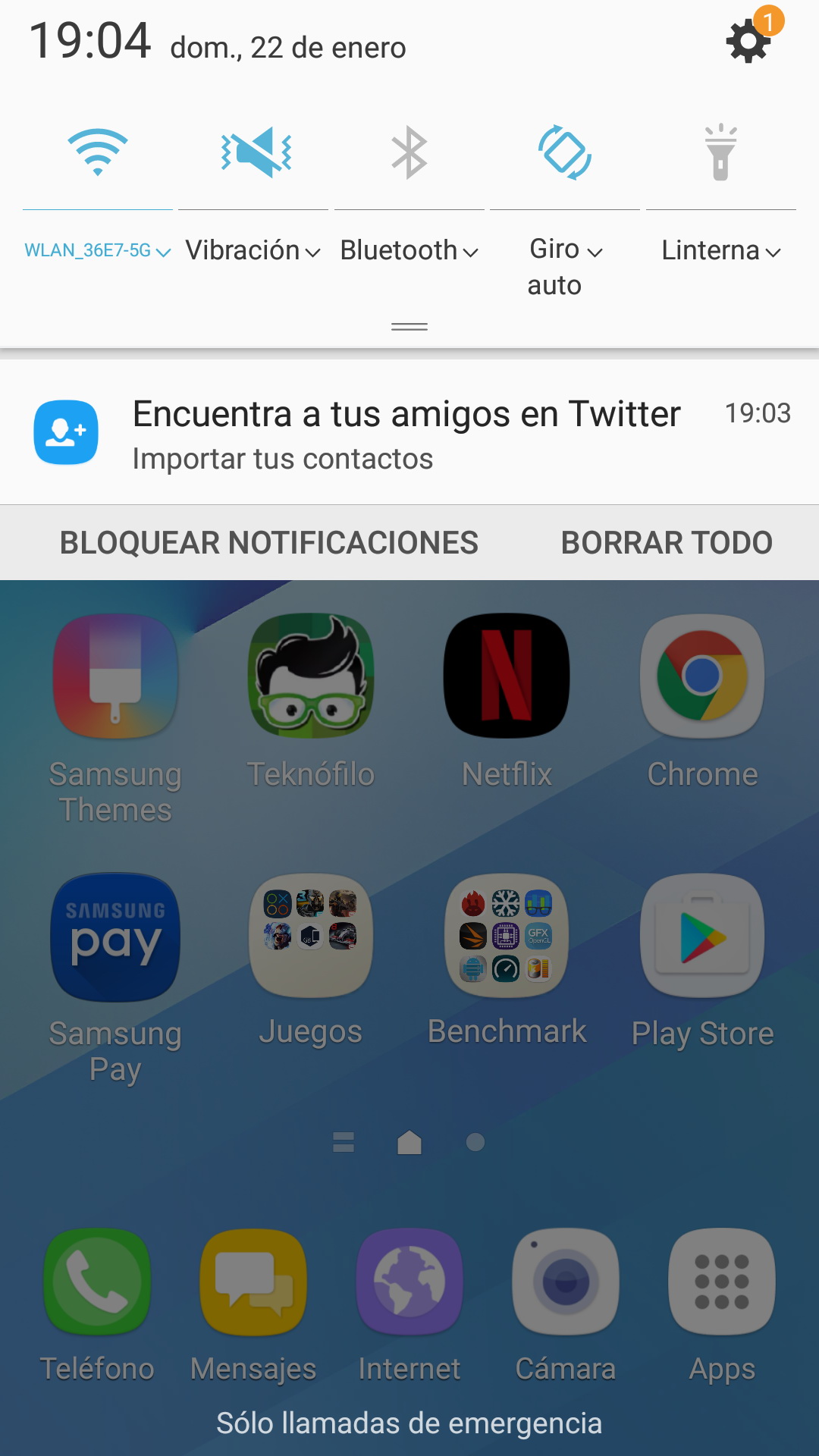Viewport: 819px width, 1456px height.
Task: Tap BLOQUEAR NOTIFICACIONES
Action: tap(268, 543)
